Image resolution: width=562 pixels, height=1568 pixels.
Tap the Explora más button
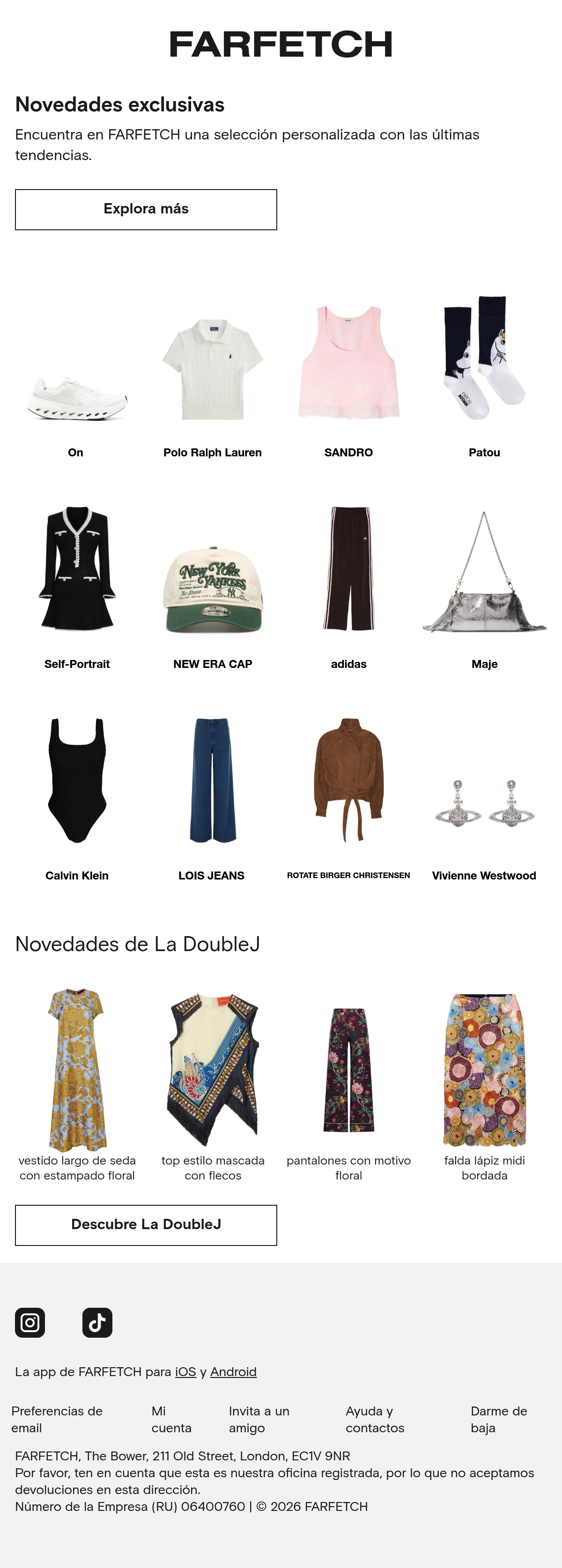[x=146, y=209]
